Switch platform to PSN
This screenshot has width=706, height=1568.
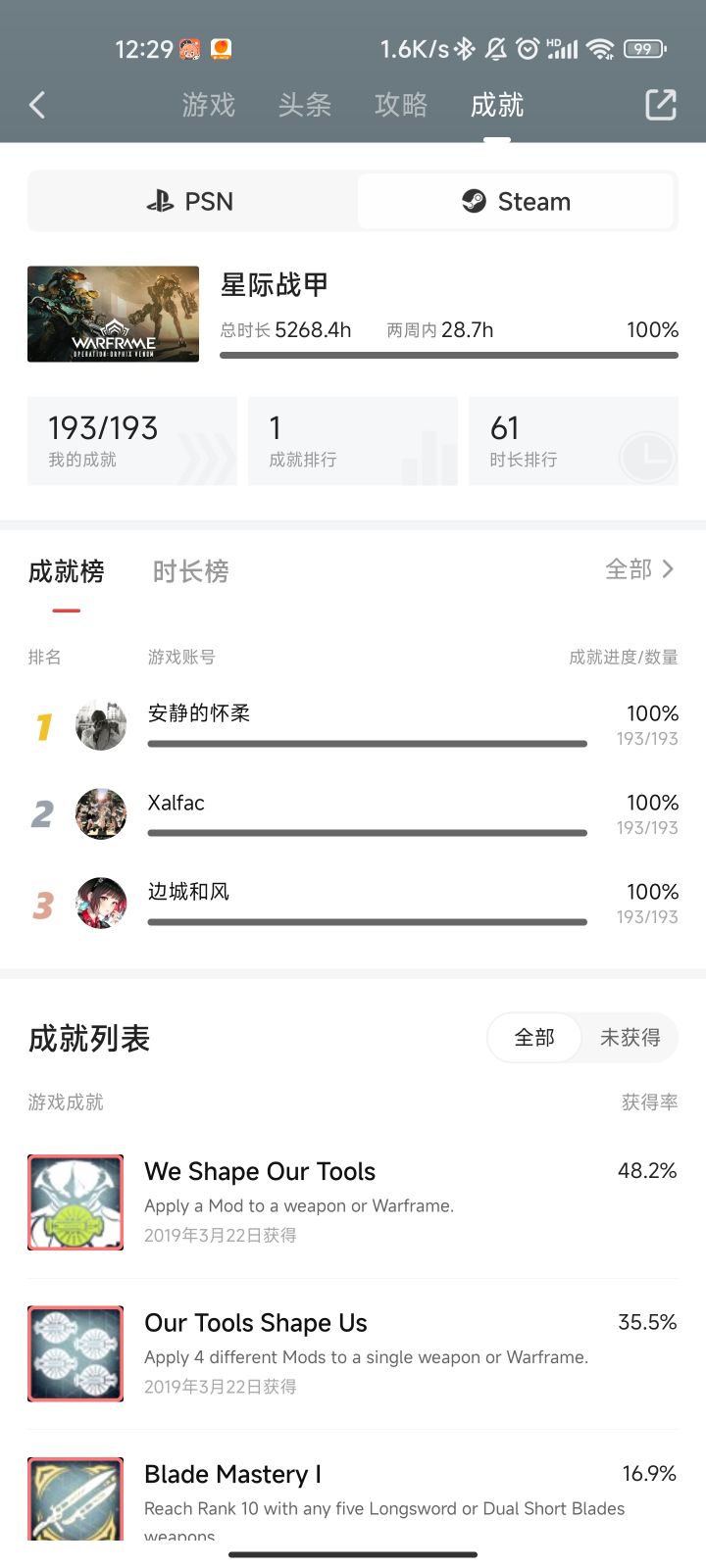pyautogui.click(x=190, y=202)
